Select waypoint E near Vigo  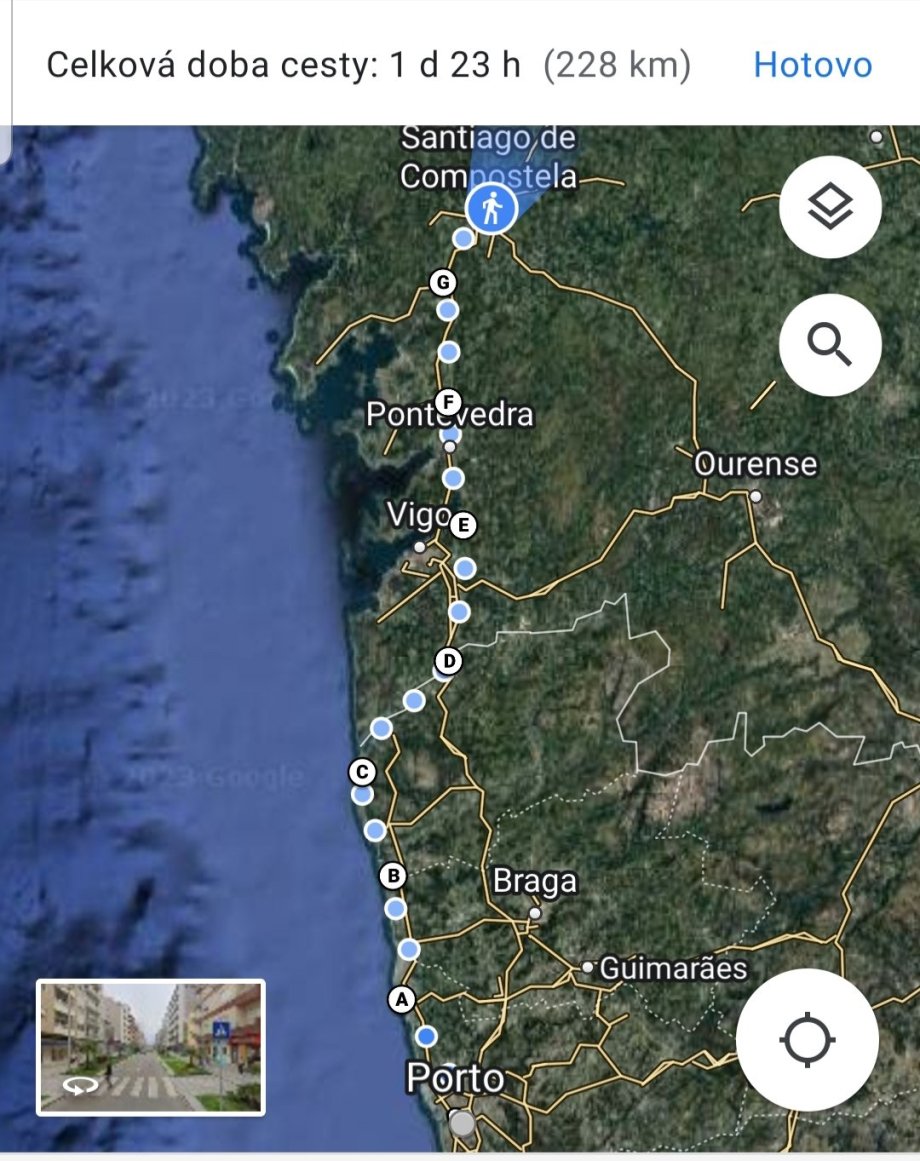point(462,524)
